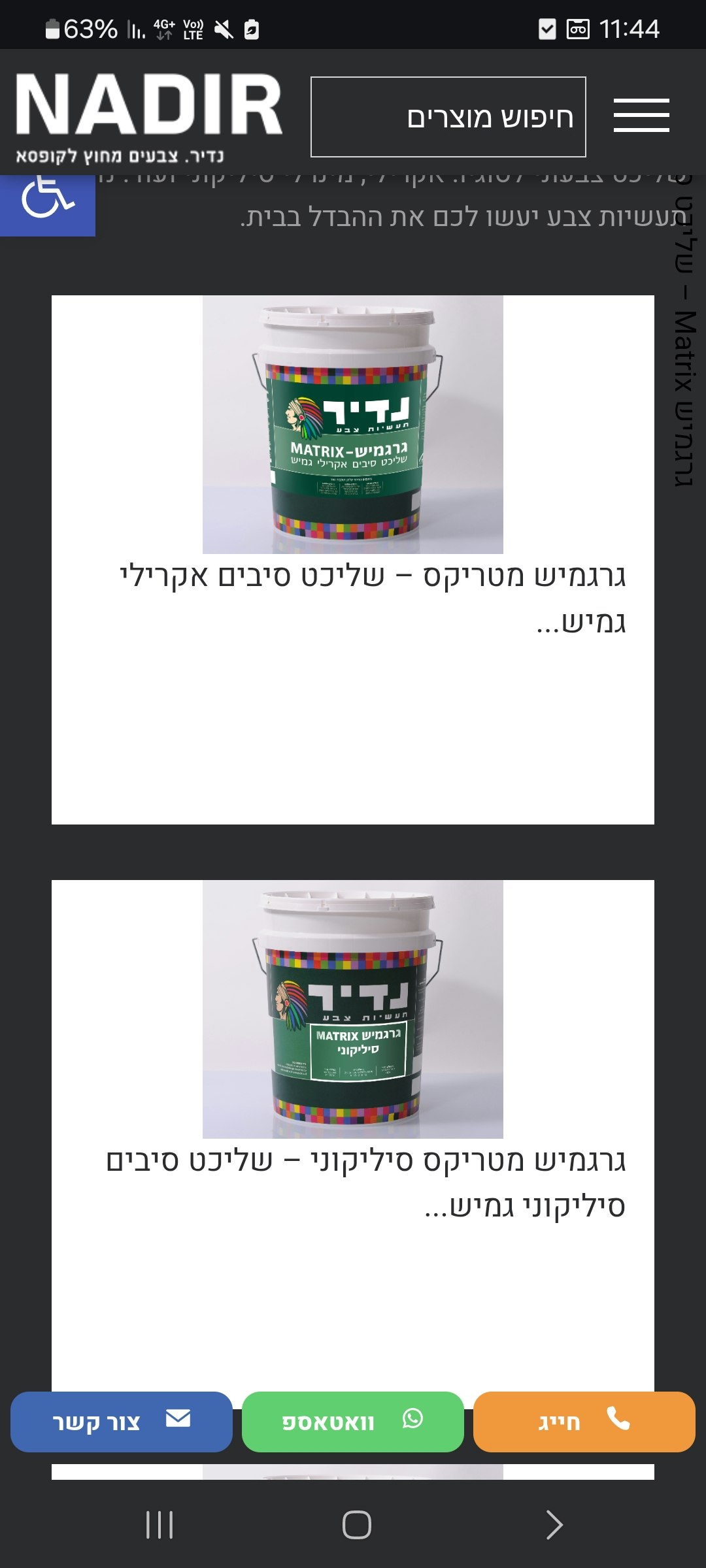
Task: Open the hamburger menu
Action: coord(641,116)
